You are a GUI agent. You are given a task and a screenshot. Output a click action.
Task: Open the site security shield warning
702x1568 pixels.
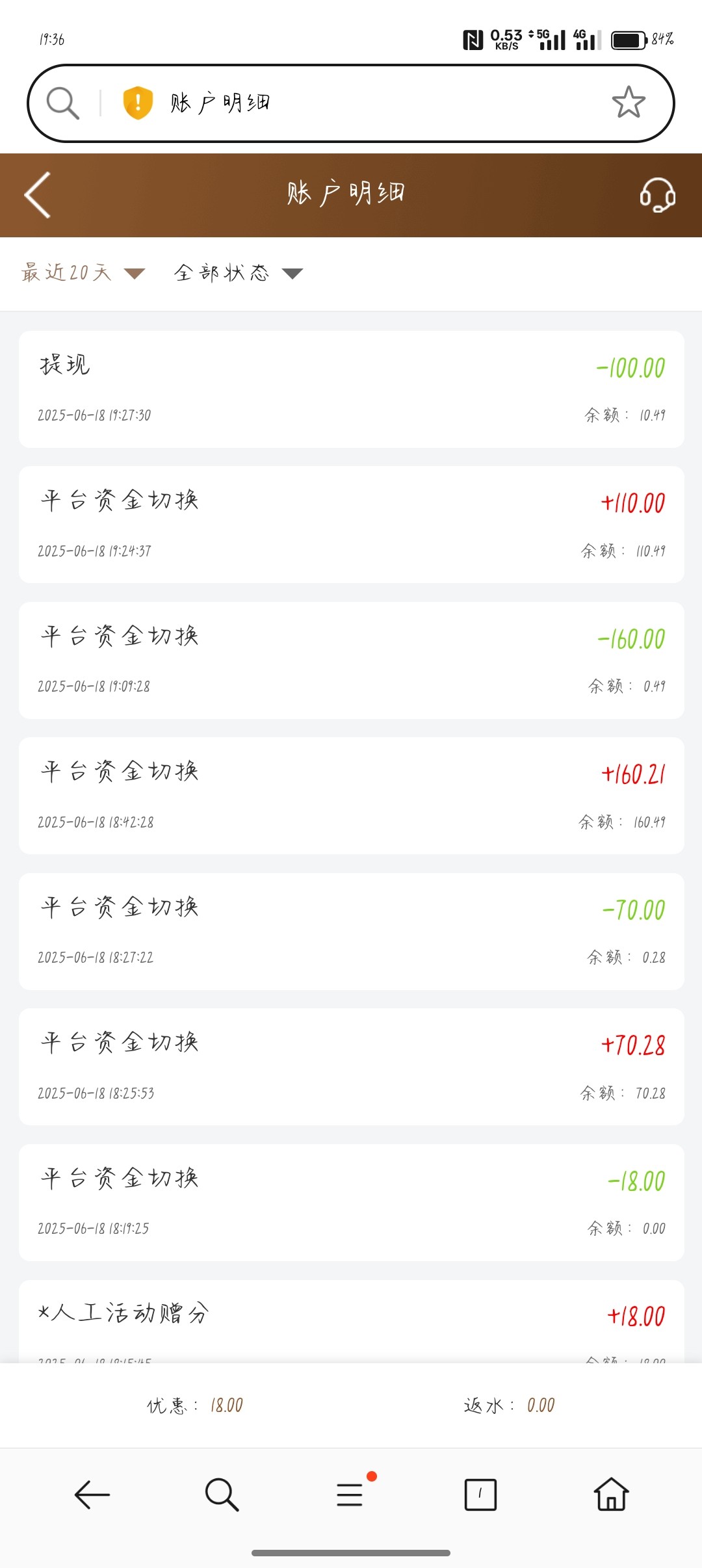138,103
